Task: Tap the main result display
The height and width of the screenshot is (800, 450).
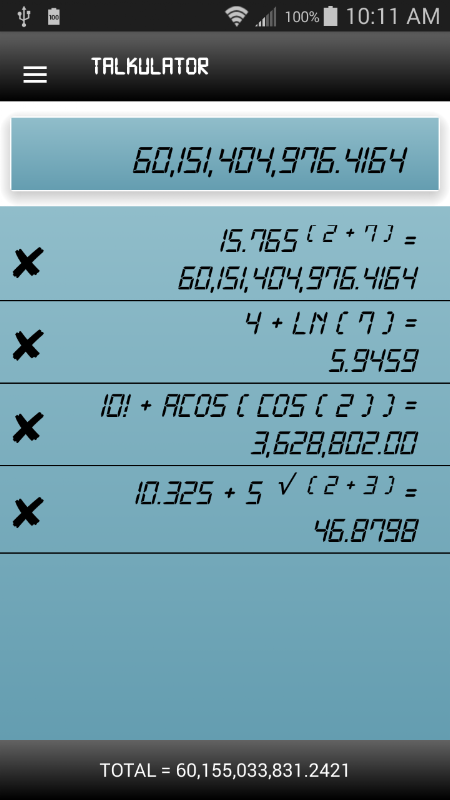Action: pos(225,154)
